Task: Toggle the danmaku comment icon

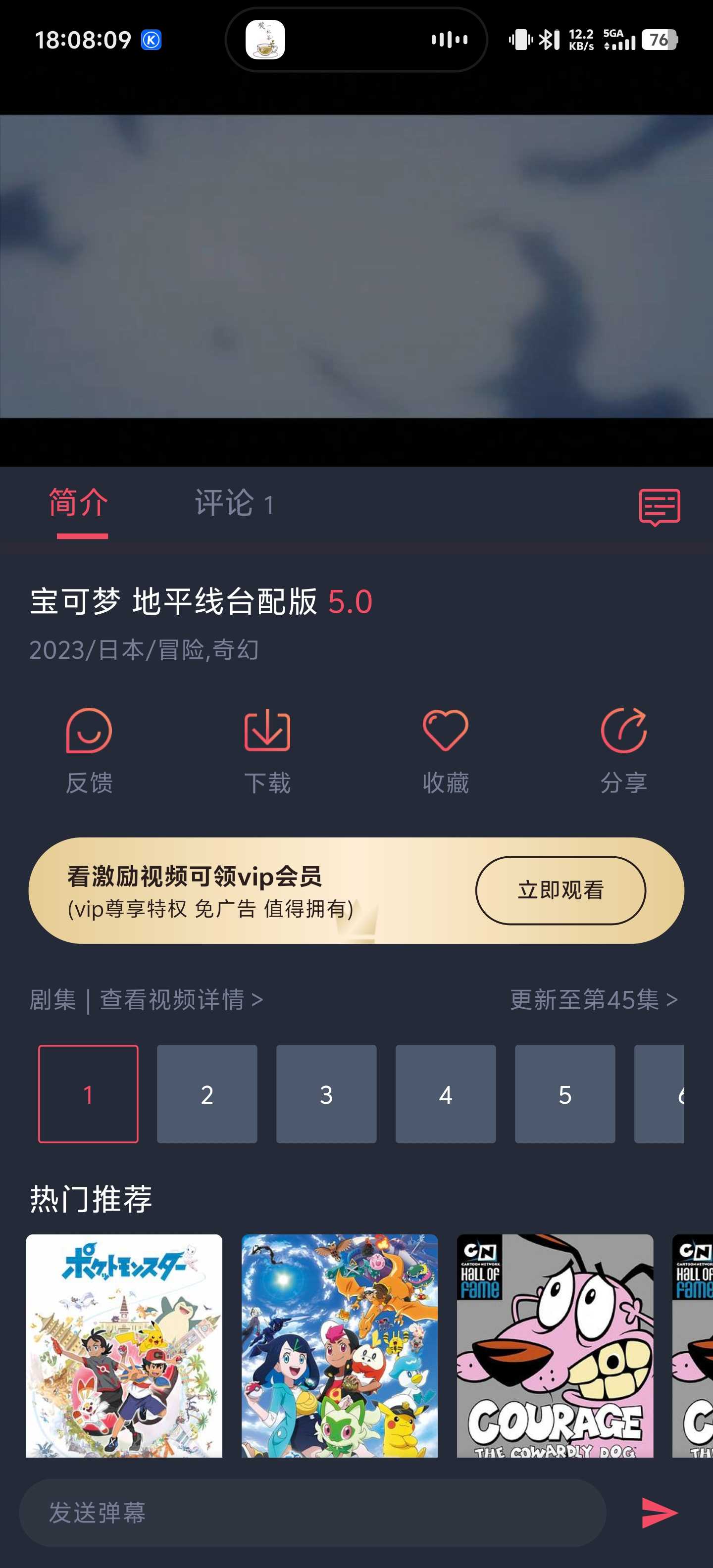Action: click(660, 506)
